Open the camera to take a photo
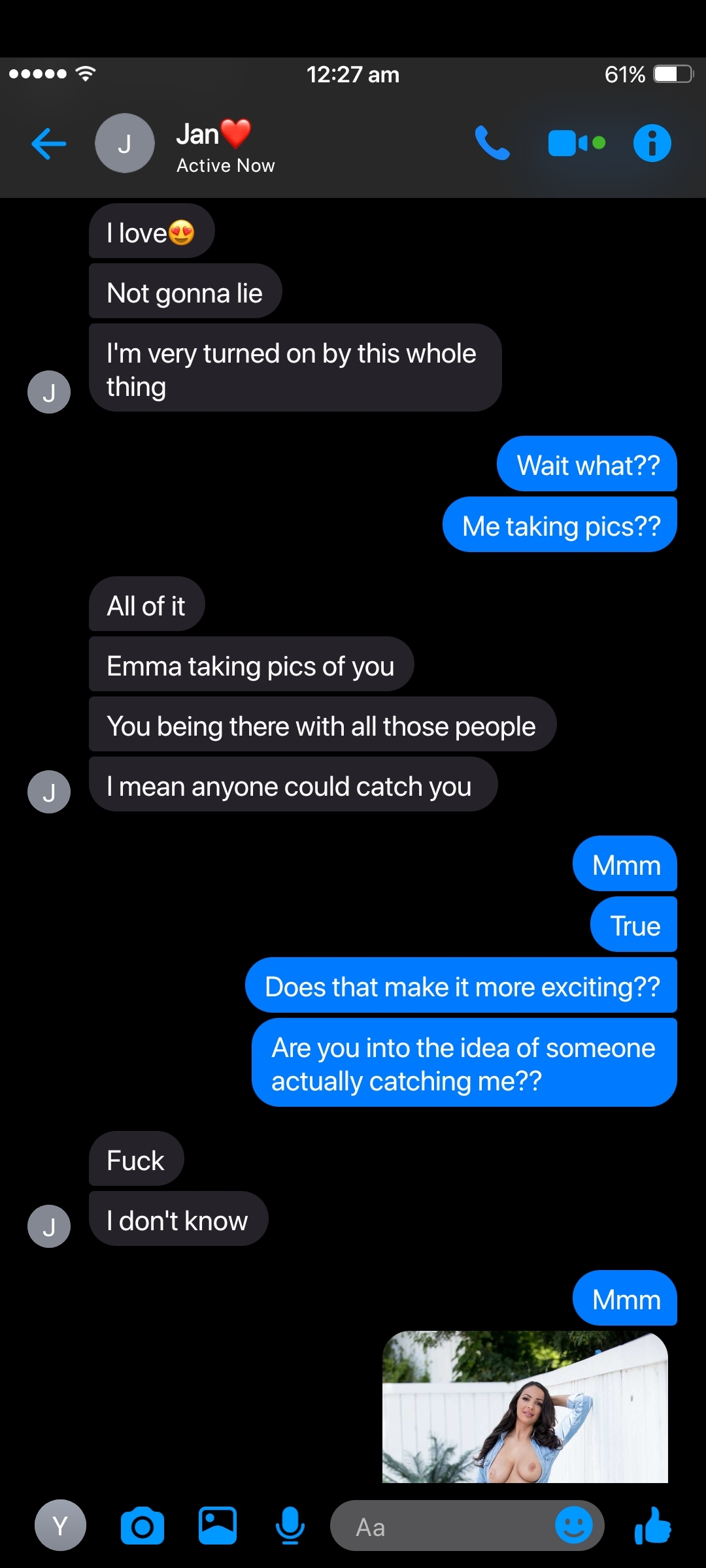This screenshot has height=1568, width=706. 143,1526
